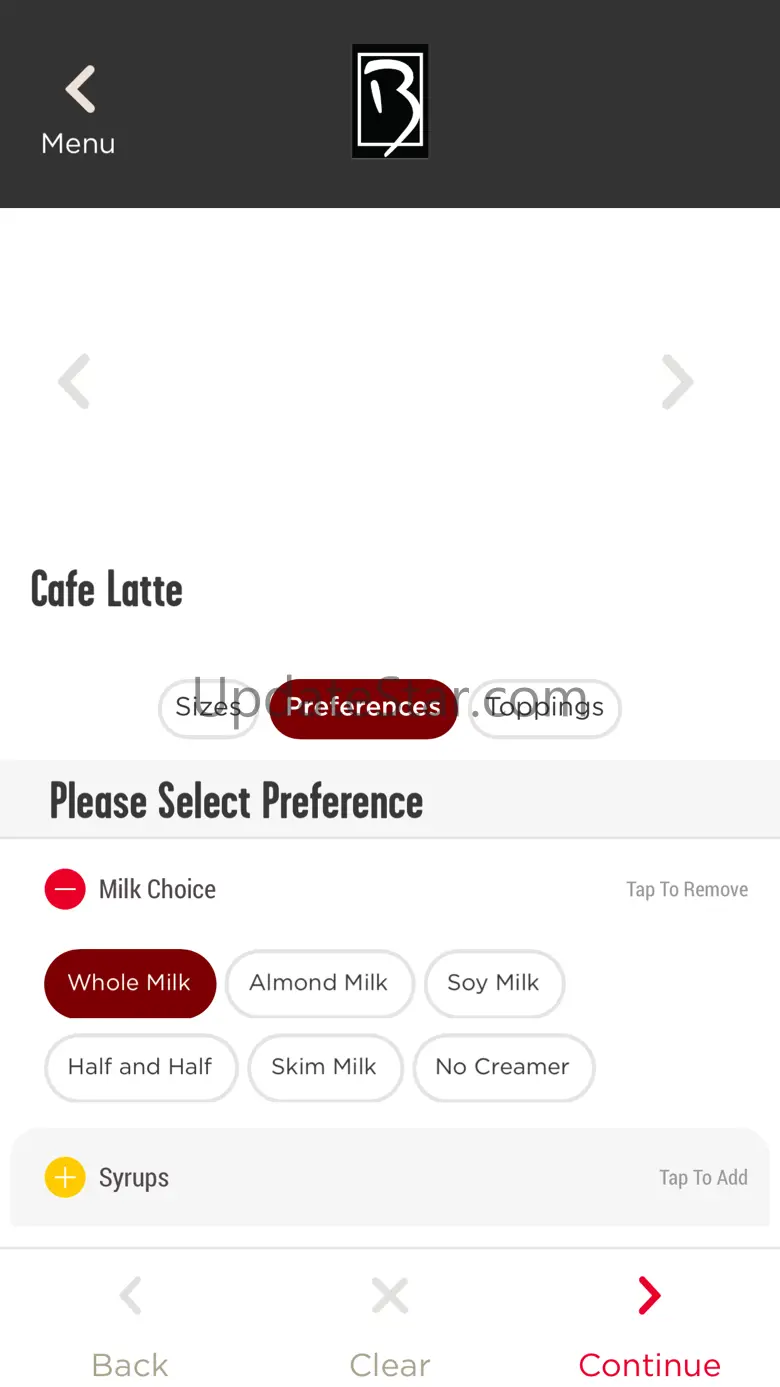This screenshot has width=780, height=1387.
Task: Select Skim Milk option
Action: tap(325, 1067)
